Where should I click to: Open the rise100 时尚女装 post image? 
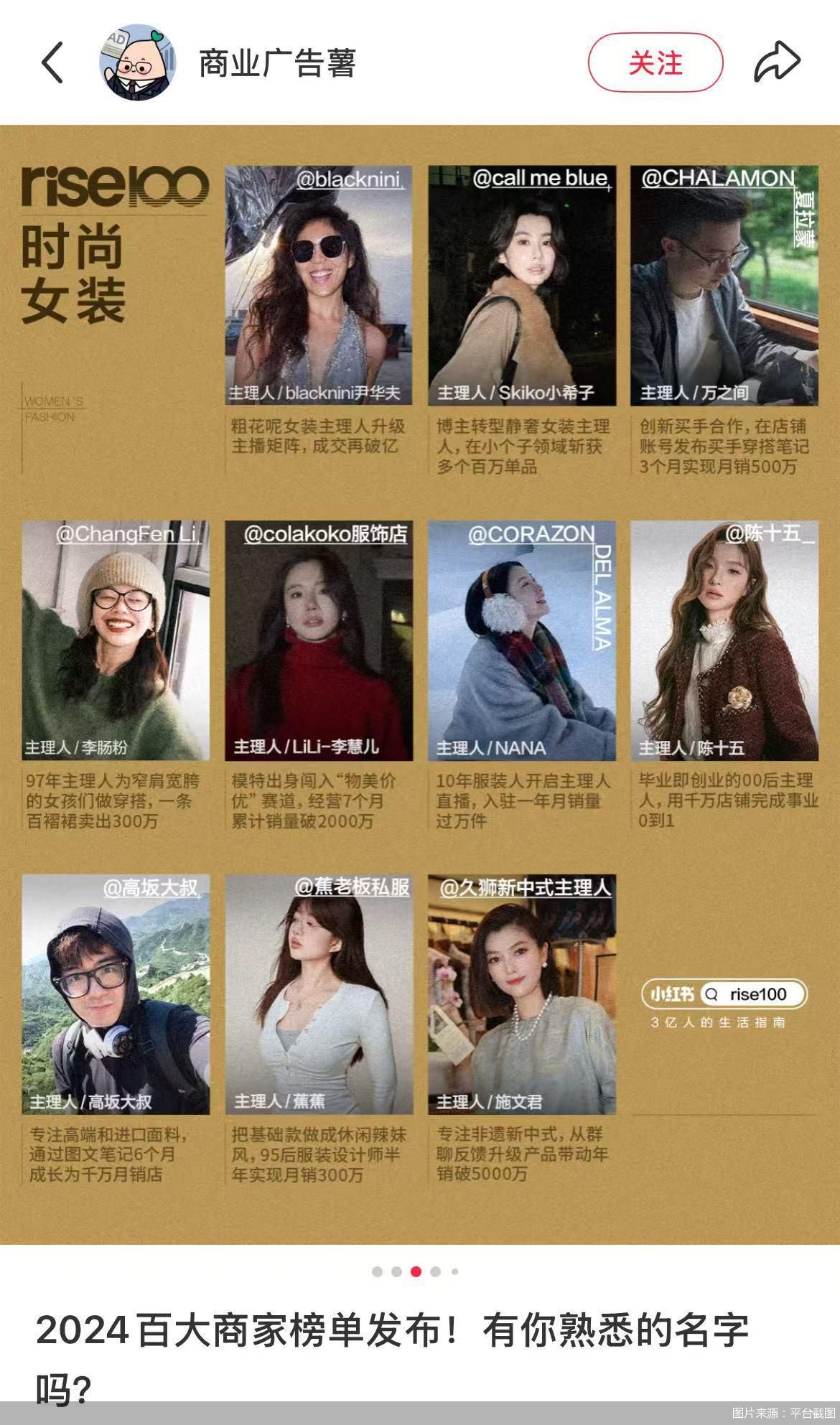tap(420, 682)
